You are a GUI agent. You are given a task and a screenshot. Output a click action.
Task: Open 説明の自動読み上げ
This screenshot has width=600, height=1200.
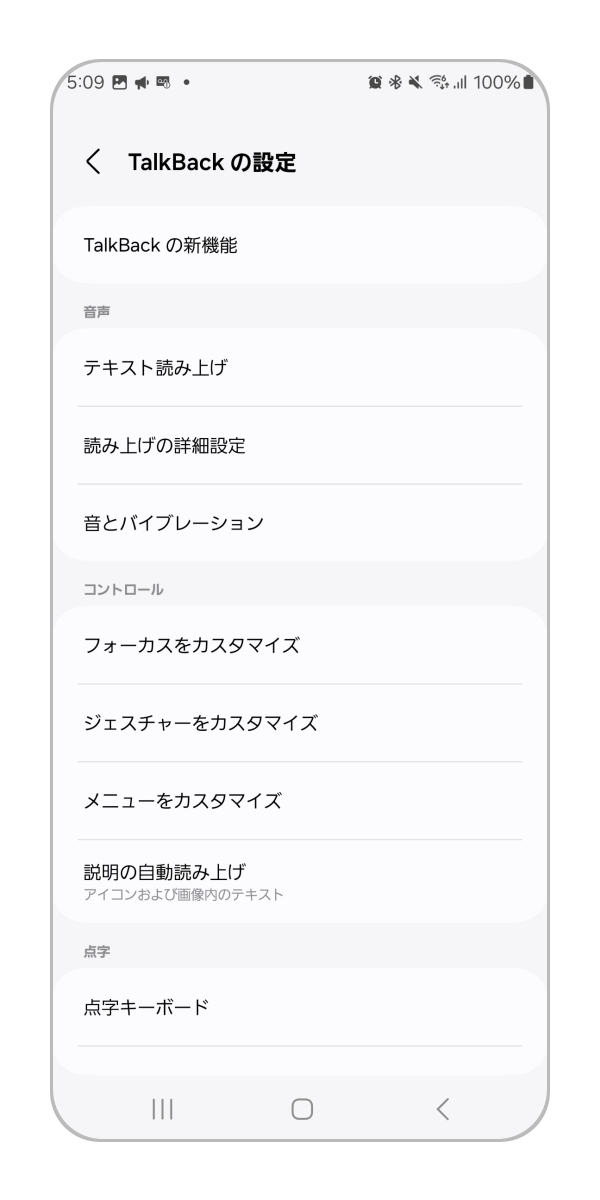coord(300,881)
